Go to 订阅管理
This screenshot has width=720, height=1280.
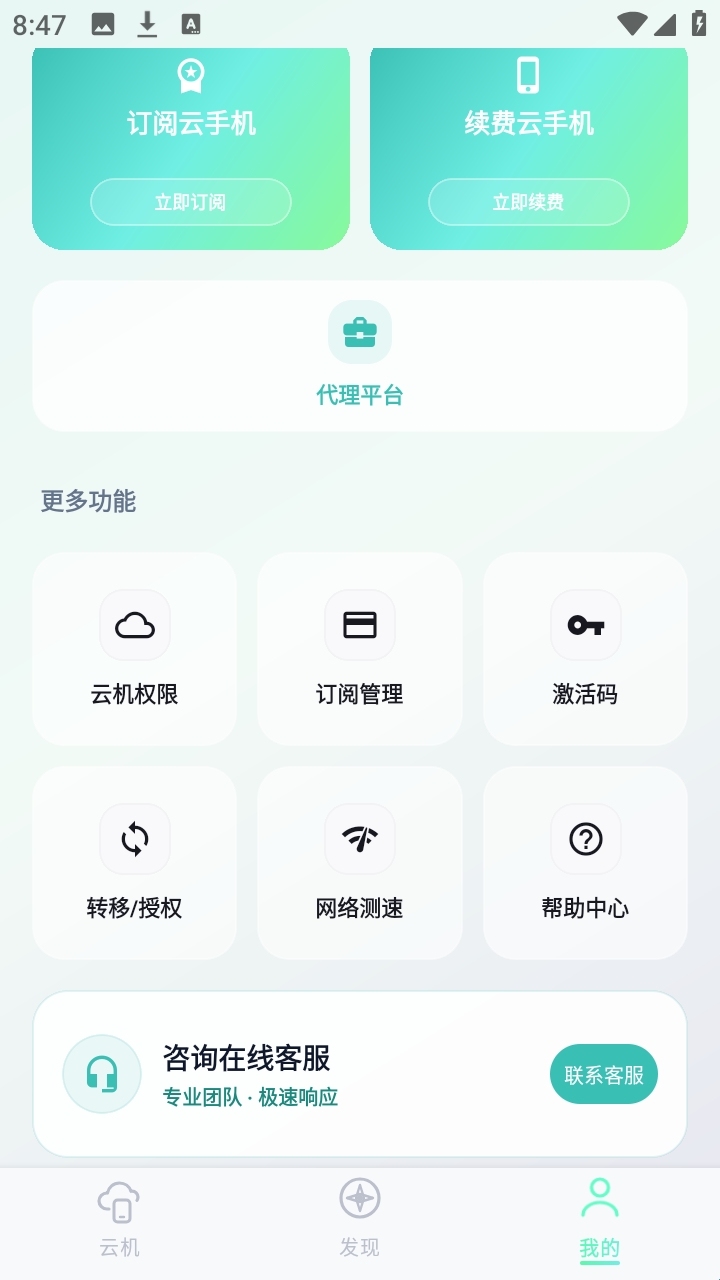click(x=360, y=648)
